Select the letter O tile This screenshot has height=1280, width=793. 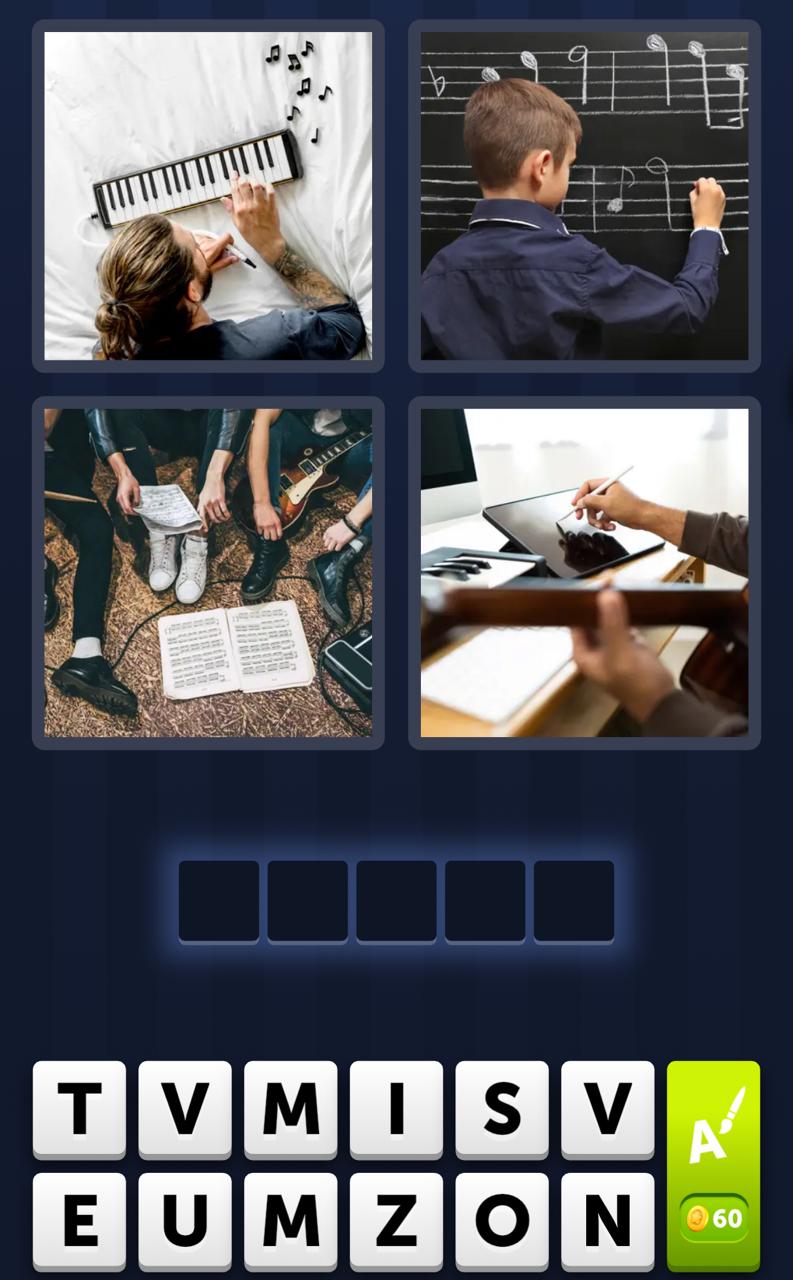(x=502, y=1222)
